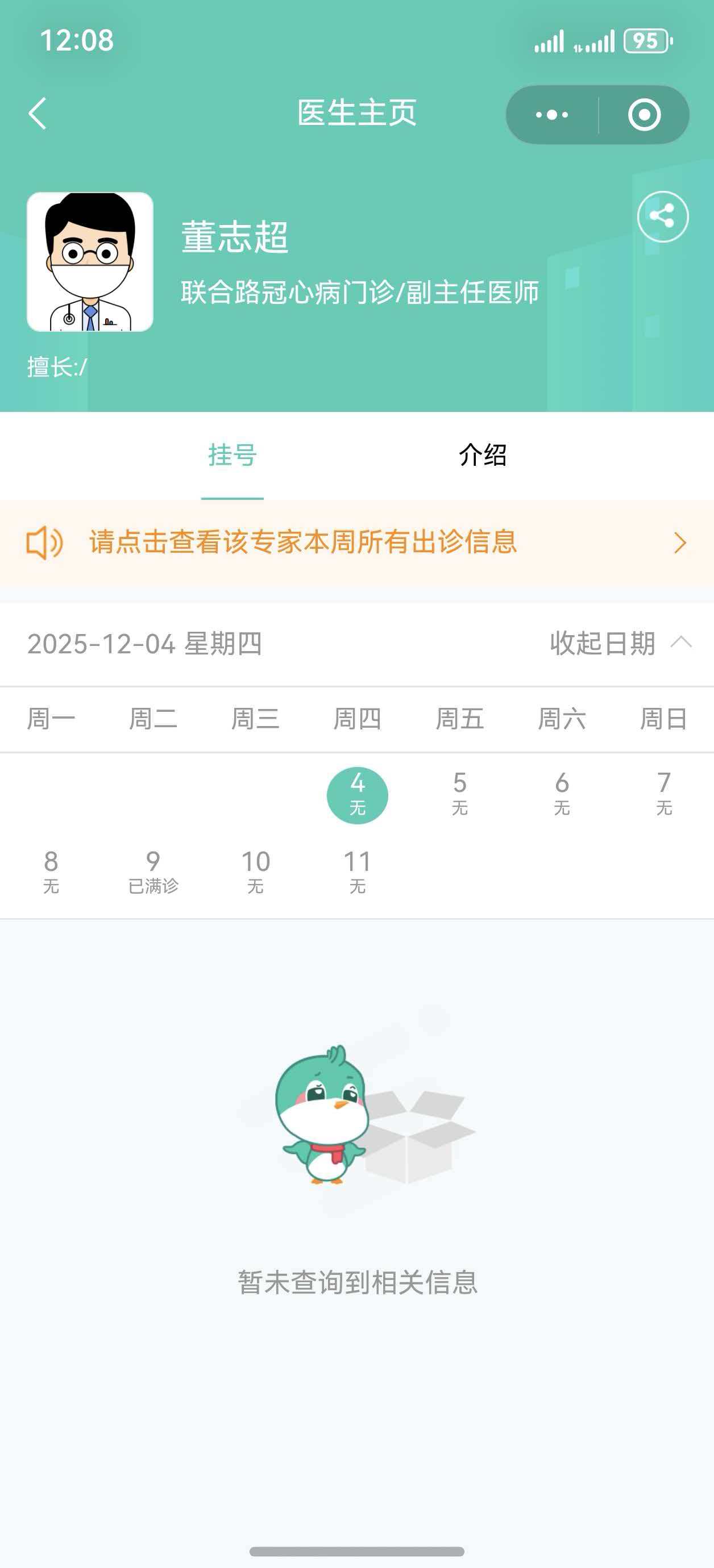Choose date 5 on Friday
This screenshot has height=1568, width=714.
point(460,794)
